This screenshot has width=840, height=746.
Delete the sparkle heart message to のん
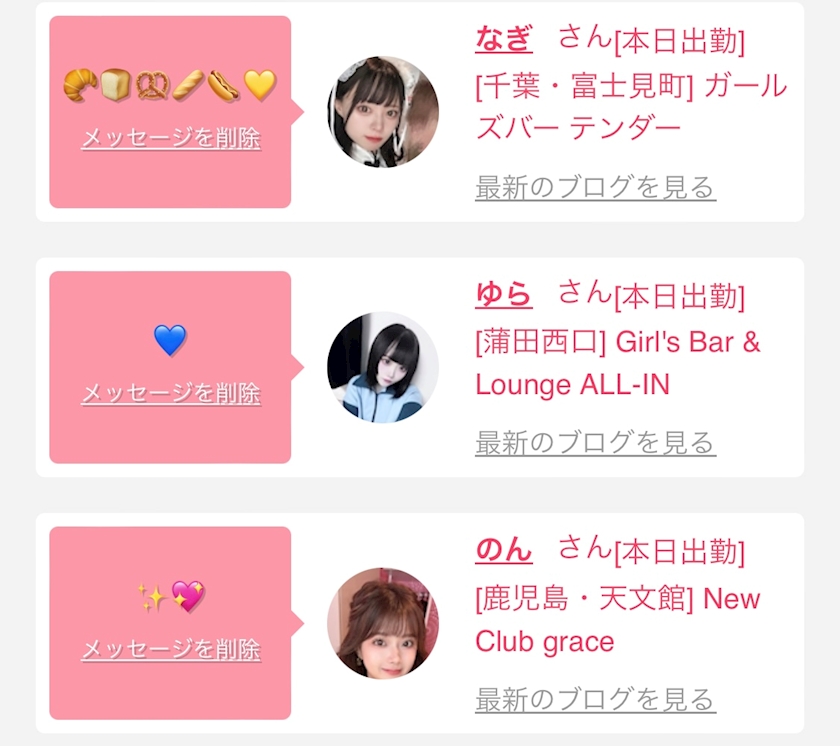[170, 650]
